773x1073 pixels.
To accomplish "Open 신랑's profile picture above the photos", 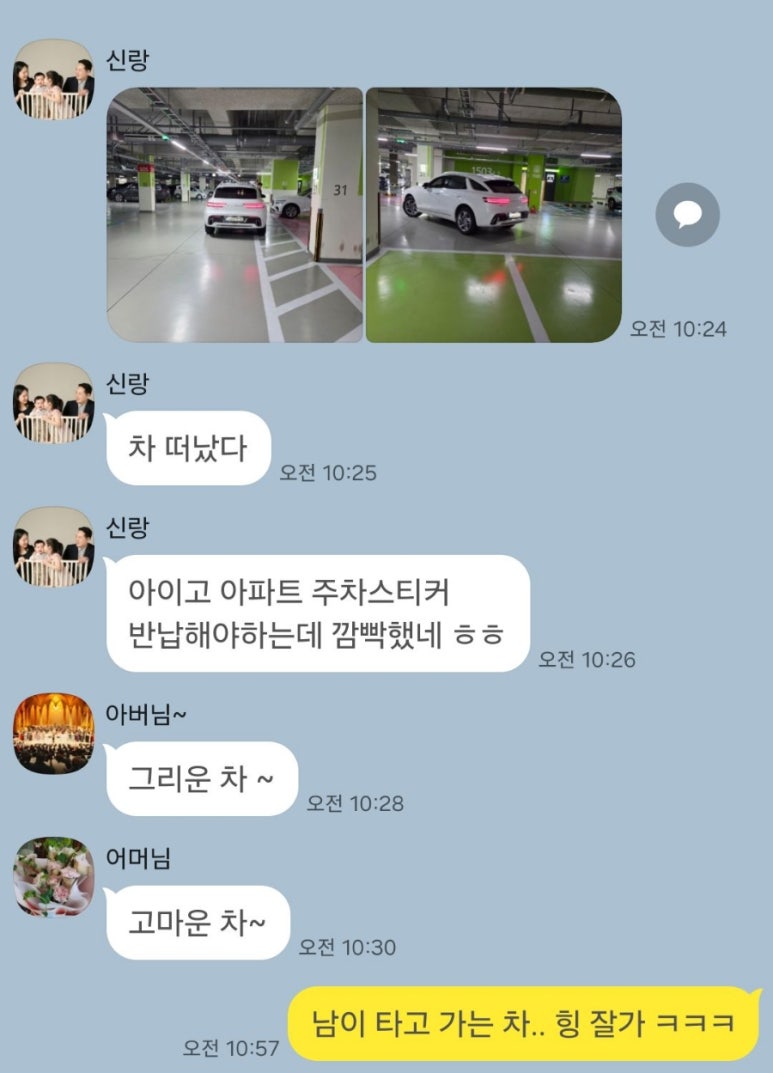I will [x=53, y=80].
